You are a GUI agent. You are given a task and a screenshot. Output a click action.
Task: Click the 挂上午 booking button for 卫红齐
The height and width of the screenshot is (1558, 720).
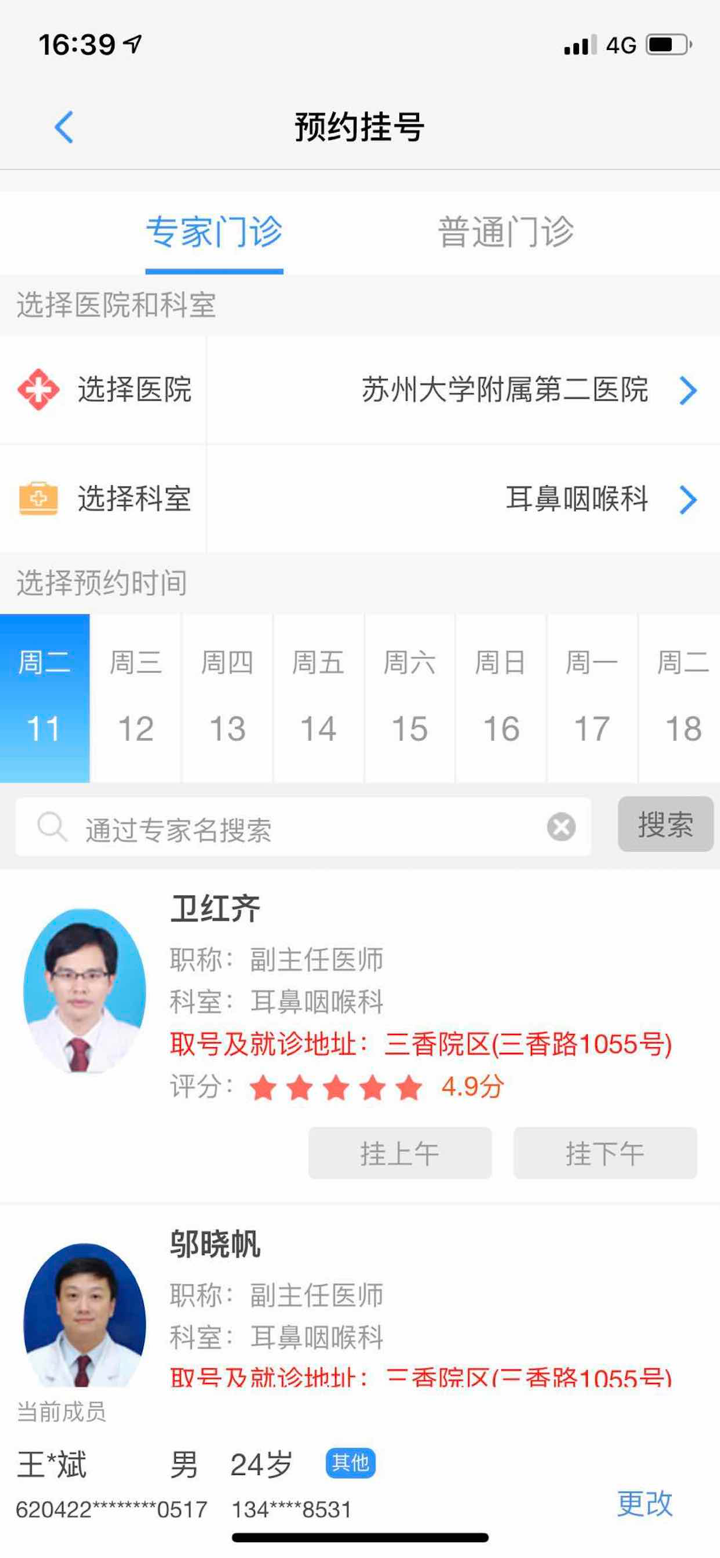400,1152
